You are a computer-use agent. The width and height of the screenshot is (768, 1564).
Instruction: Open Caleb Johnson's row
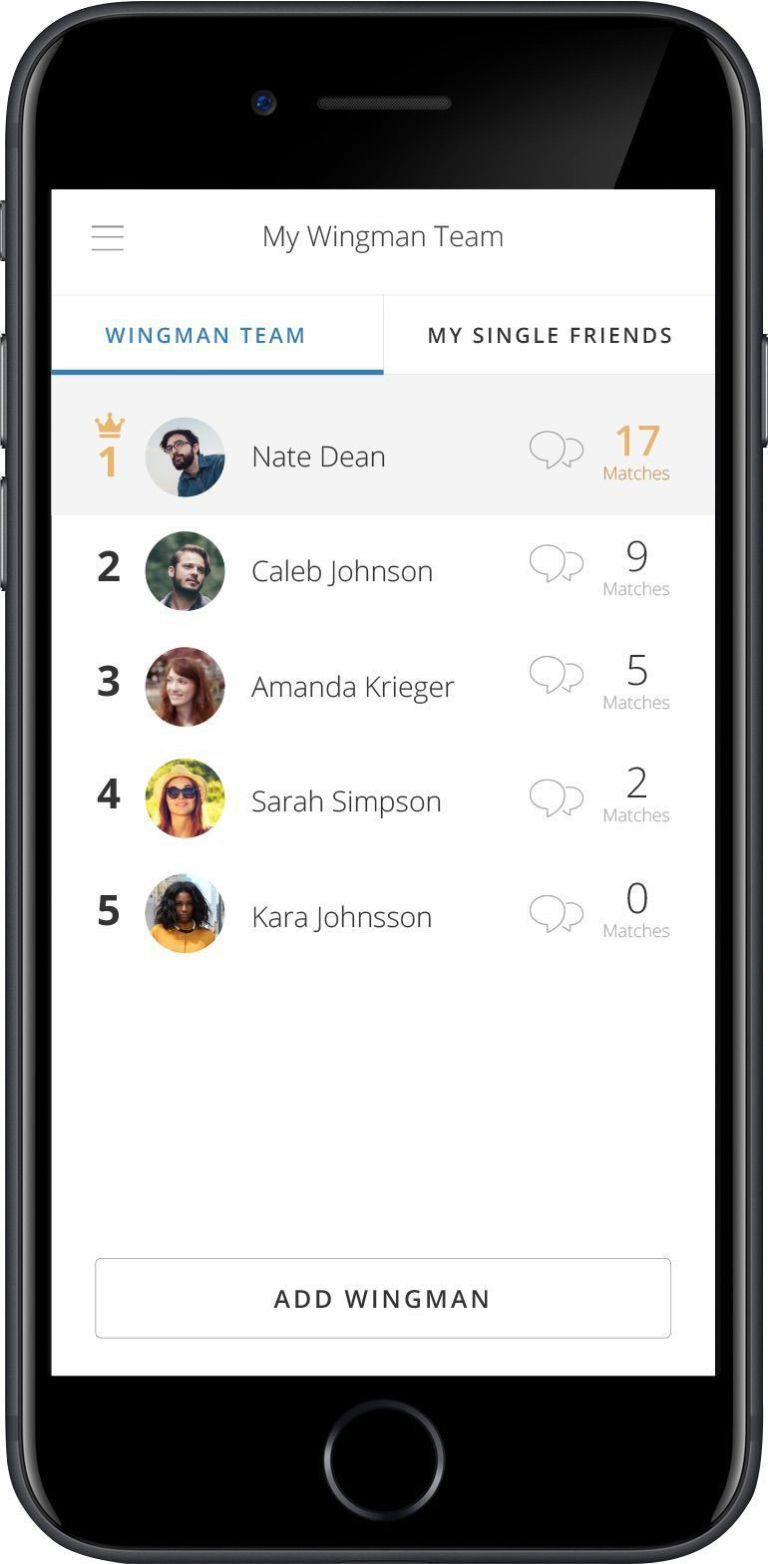pyautogui.click(x=341, y=572)
